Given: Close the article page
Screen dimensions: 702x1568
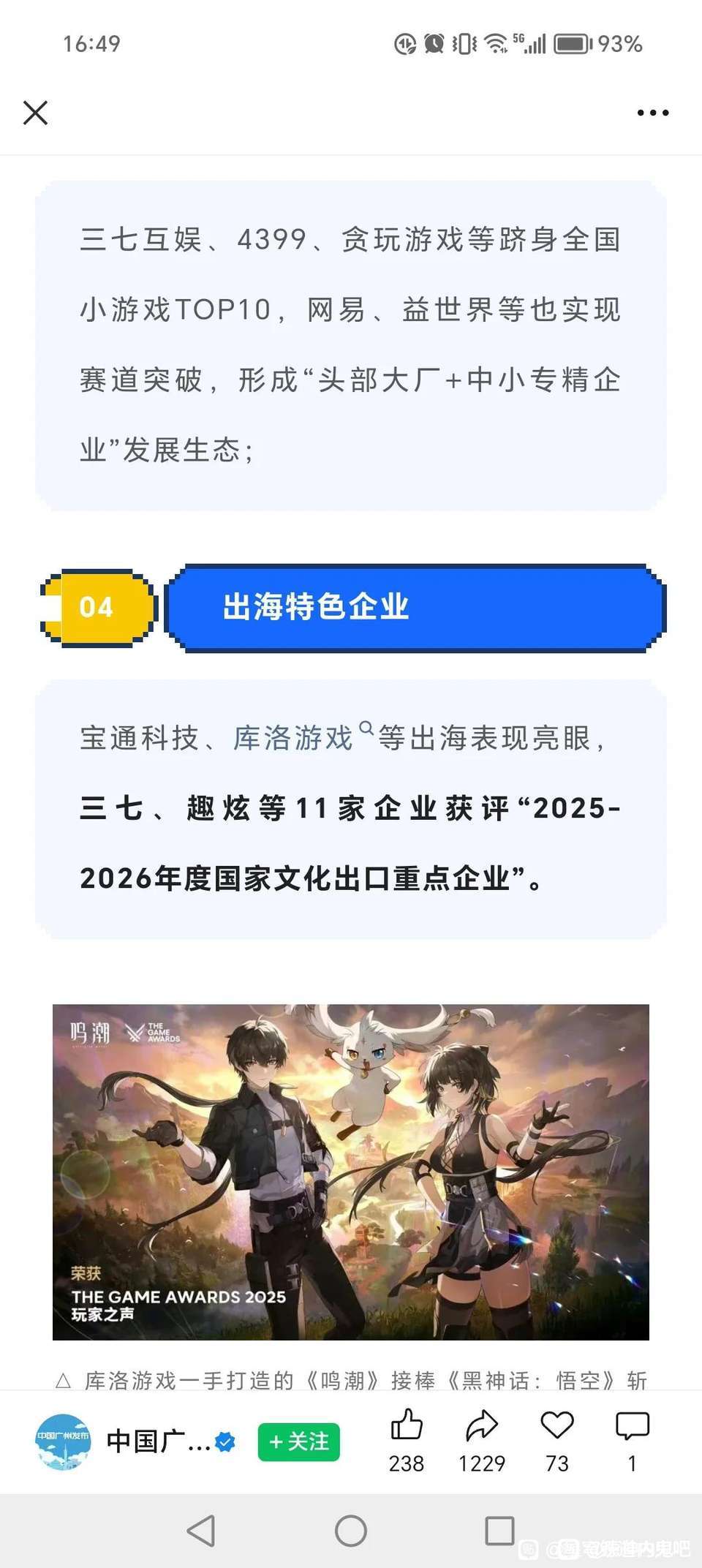Looking at the screenshot, I should click(35, 113).
